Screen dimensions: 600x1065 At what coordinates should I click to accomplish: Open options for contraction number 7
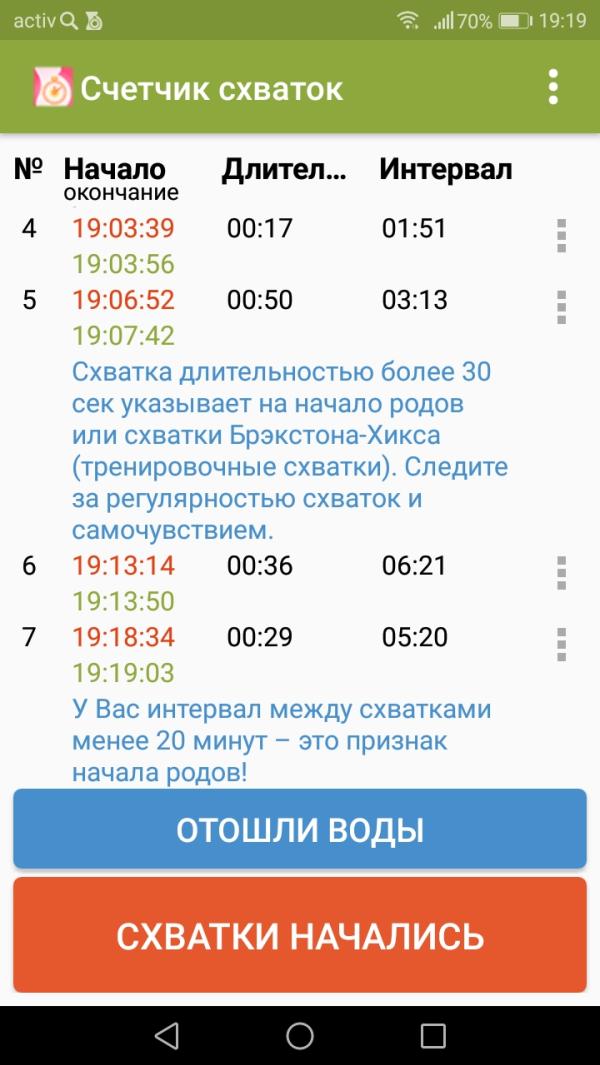point(561,645)
